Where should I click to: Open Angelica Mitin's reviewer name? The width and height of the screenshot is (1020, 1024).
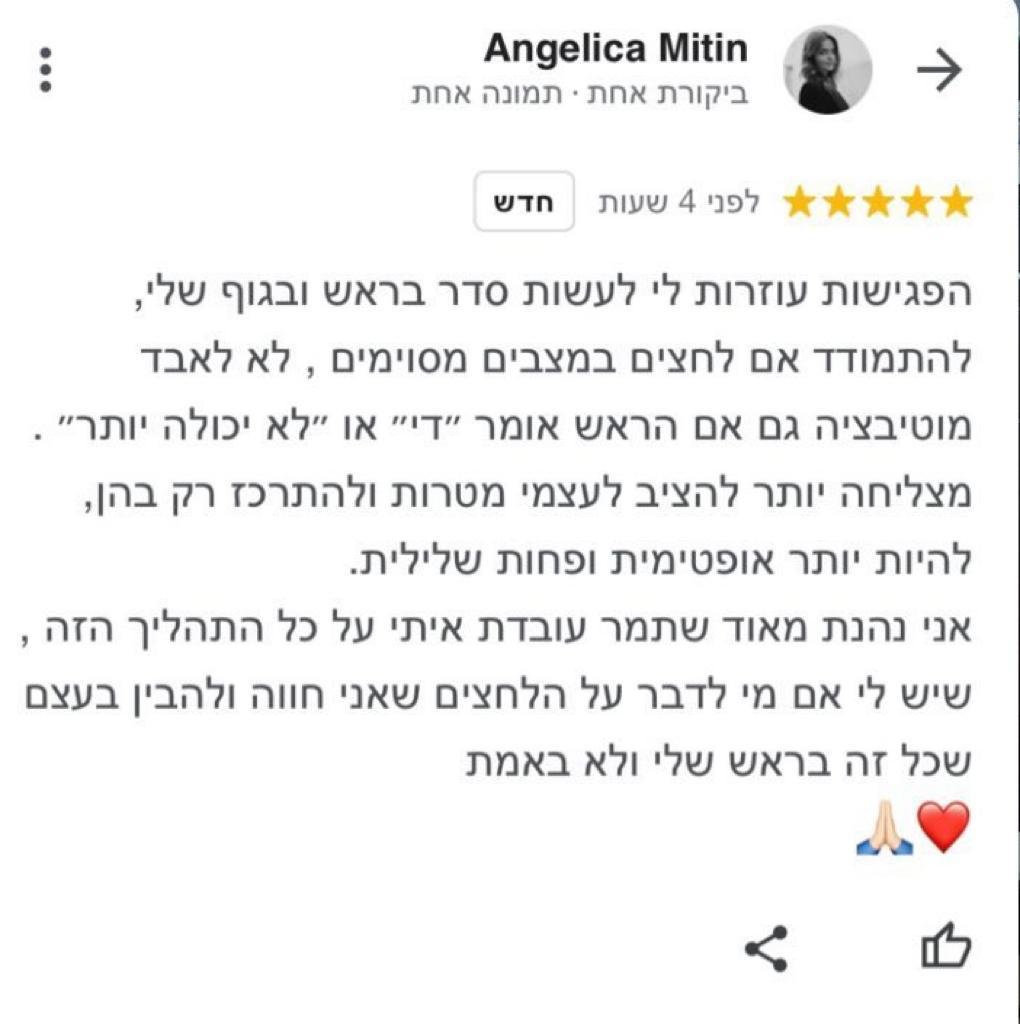coord(615,48)
